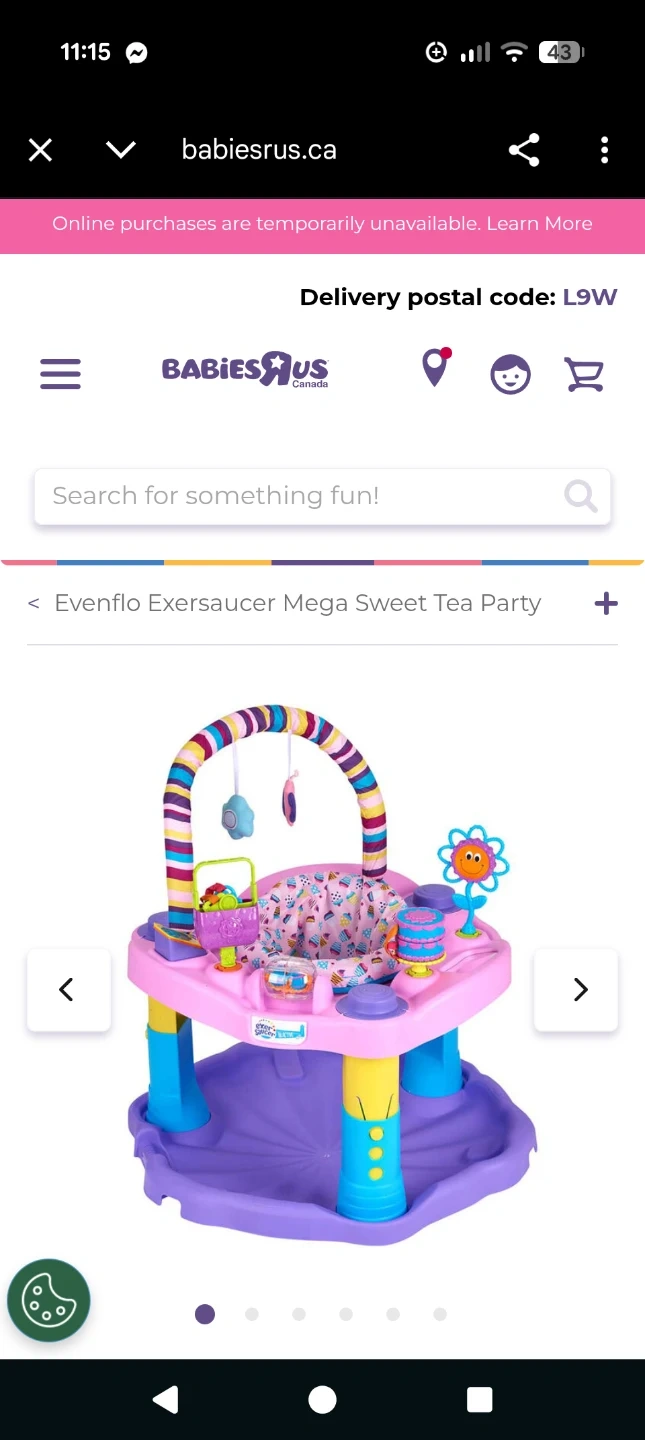Open cookie preferences button
This screenshot has width=645, height=1440.
[x=48, y=1300]
